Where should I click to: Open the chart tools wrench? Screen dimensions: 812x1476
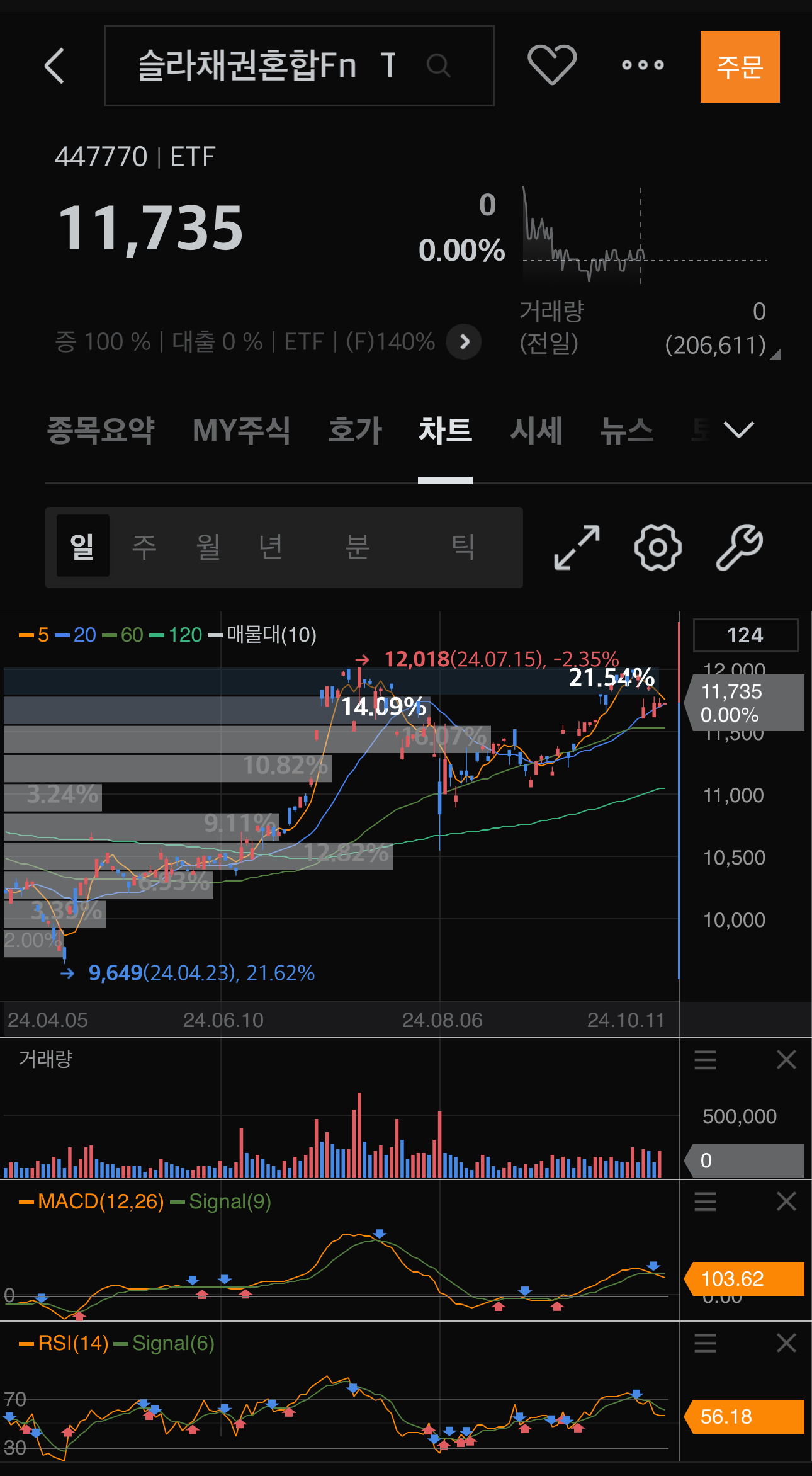739,547
